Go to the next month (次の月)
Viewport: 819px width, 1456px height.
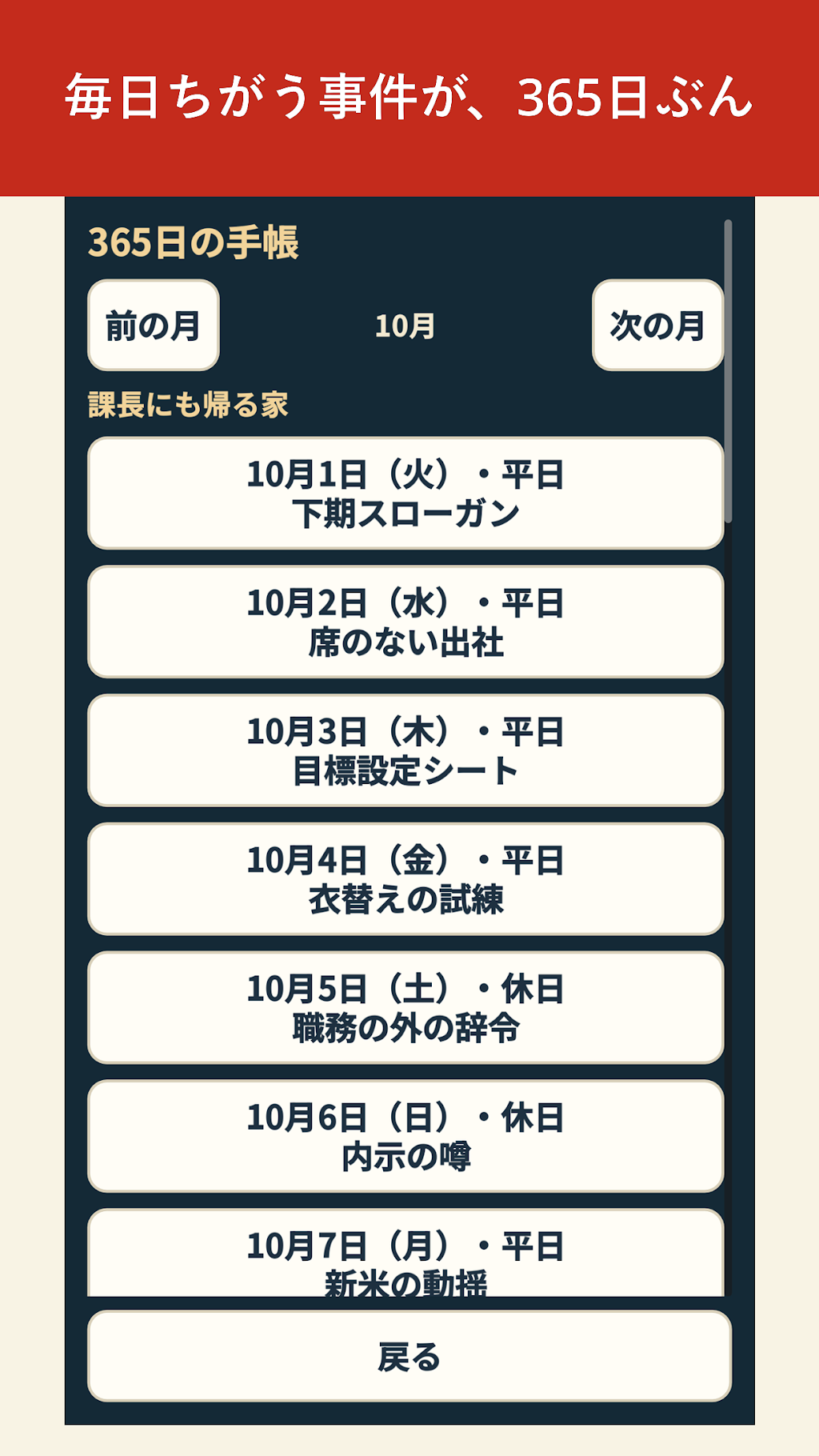point(657,325)
